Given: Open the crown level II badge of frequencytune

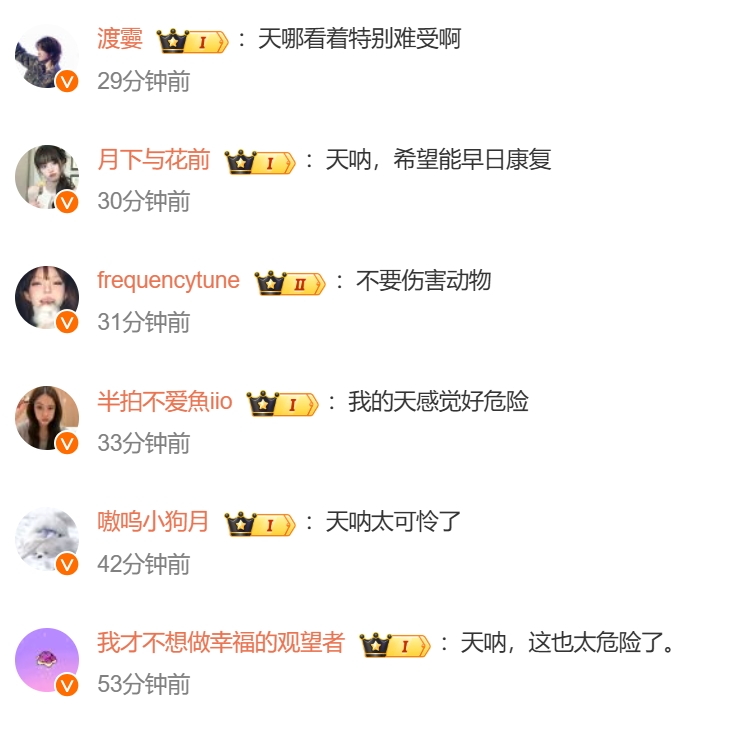Looking at the screenshot, I should (x=290, y=283).
